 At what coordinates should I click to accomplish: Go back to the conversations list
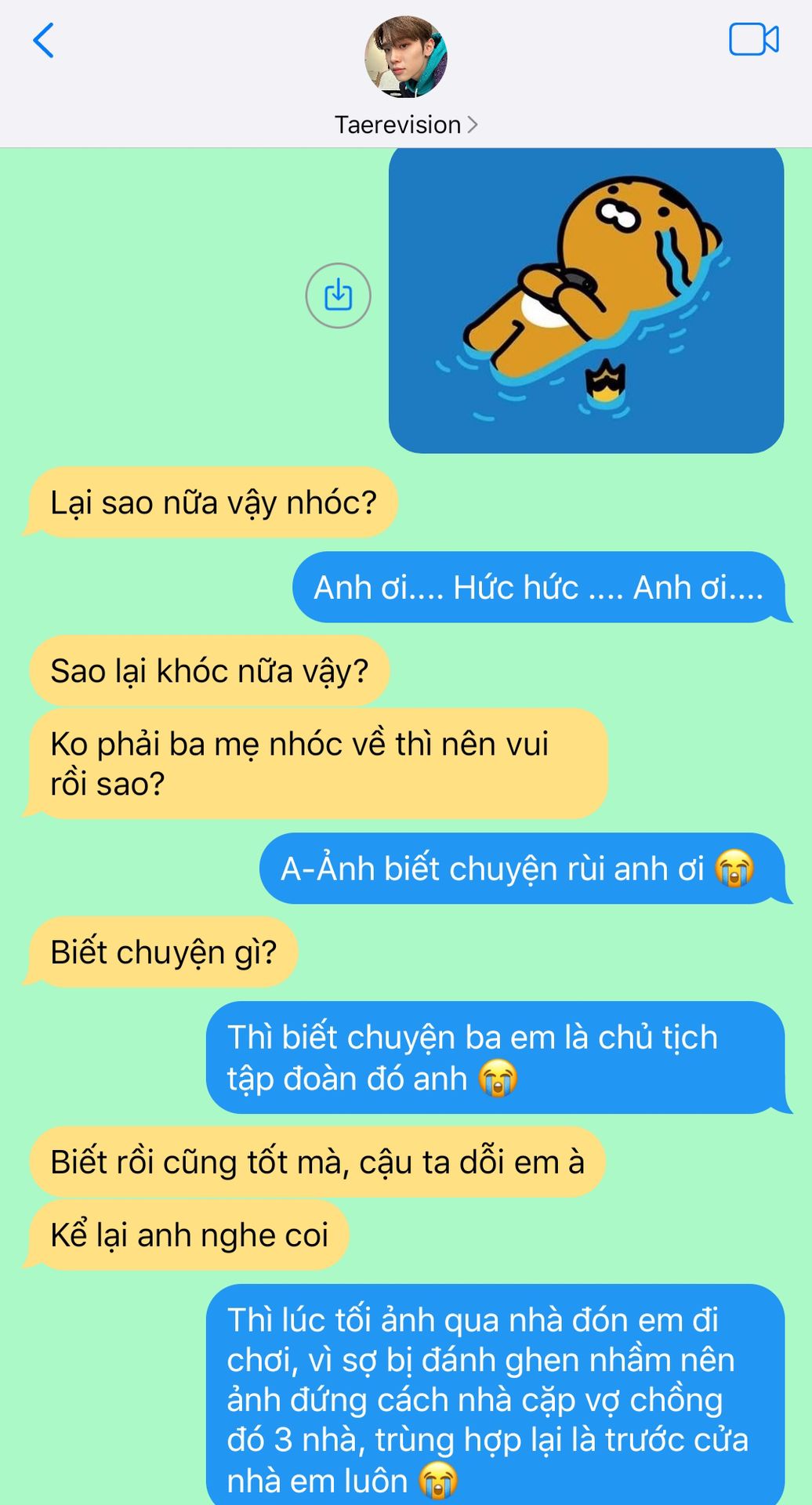coord(44,41)
